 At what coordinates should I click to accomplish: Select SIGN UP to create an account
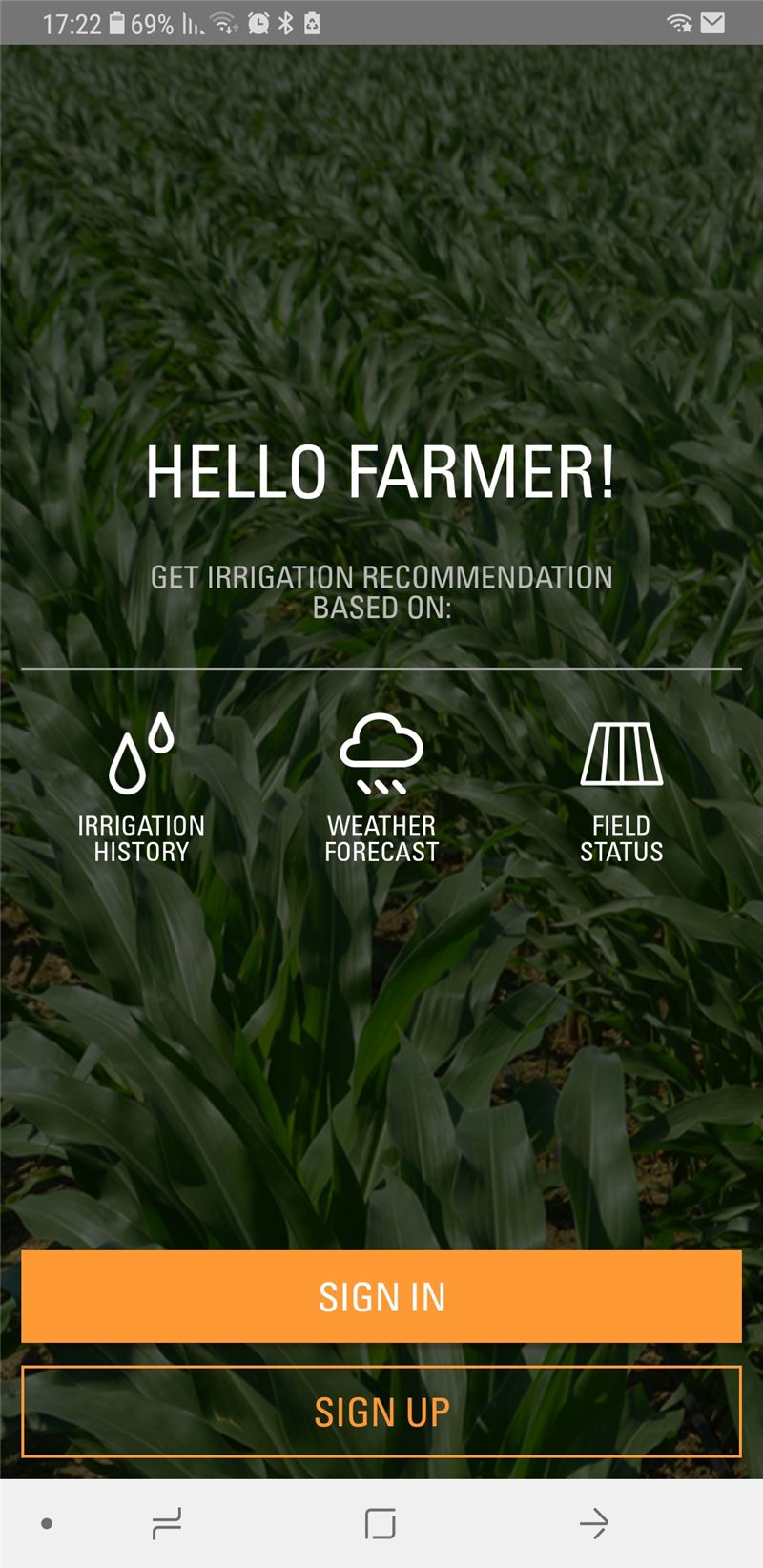(x=381, y=1412)
